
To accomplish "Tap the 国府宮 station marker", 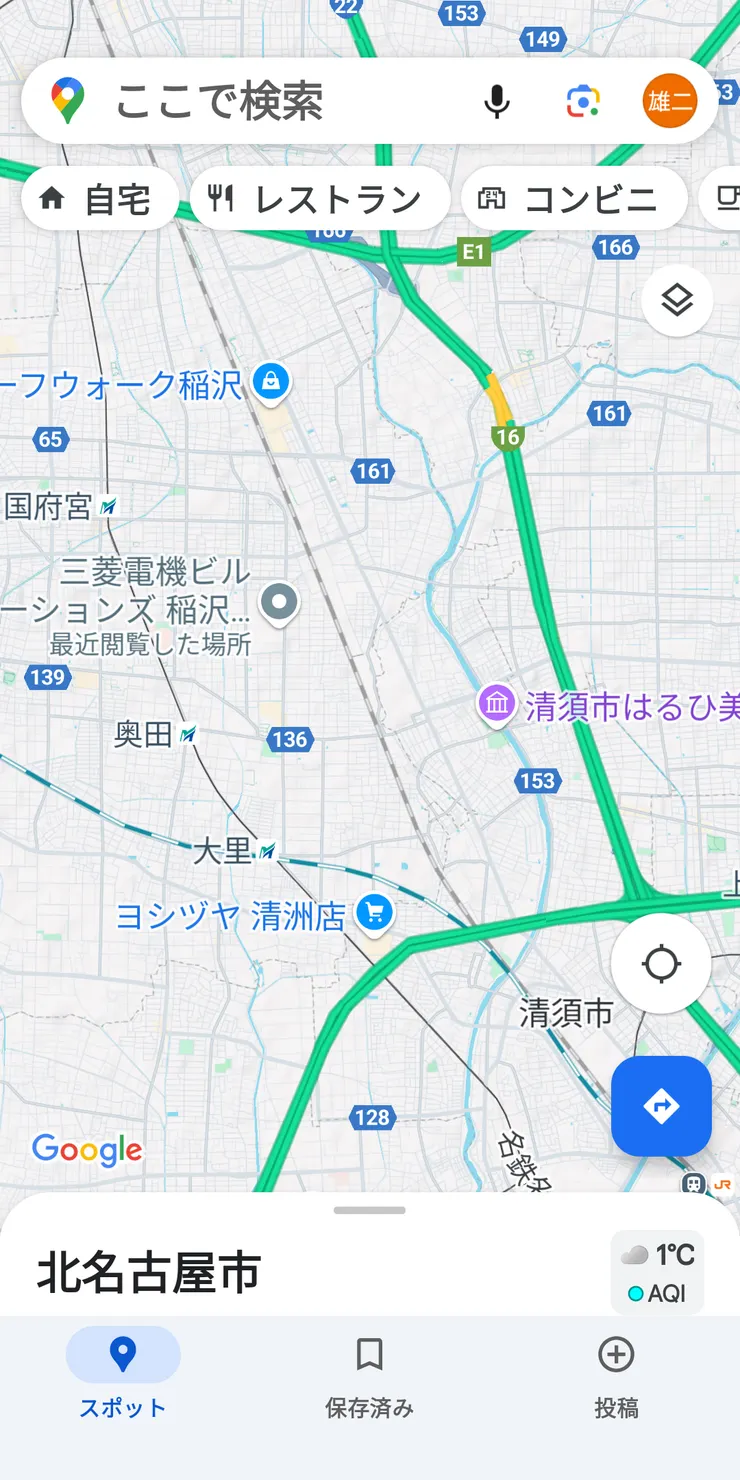I will pyautogui.click(x=108, y=507).
